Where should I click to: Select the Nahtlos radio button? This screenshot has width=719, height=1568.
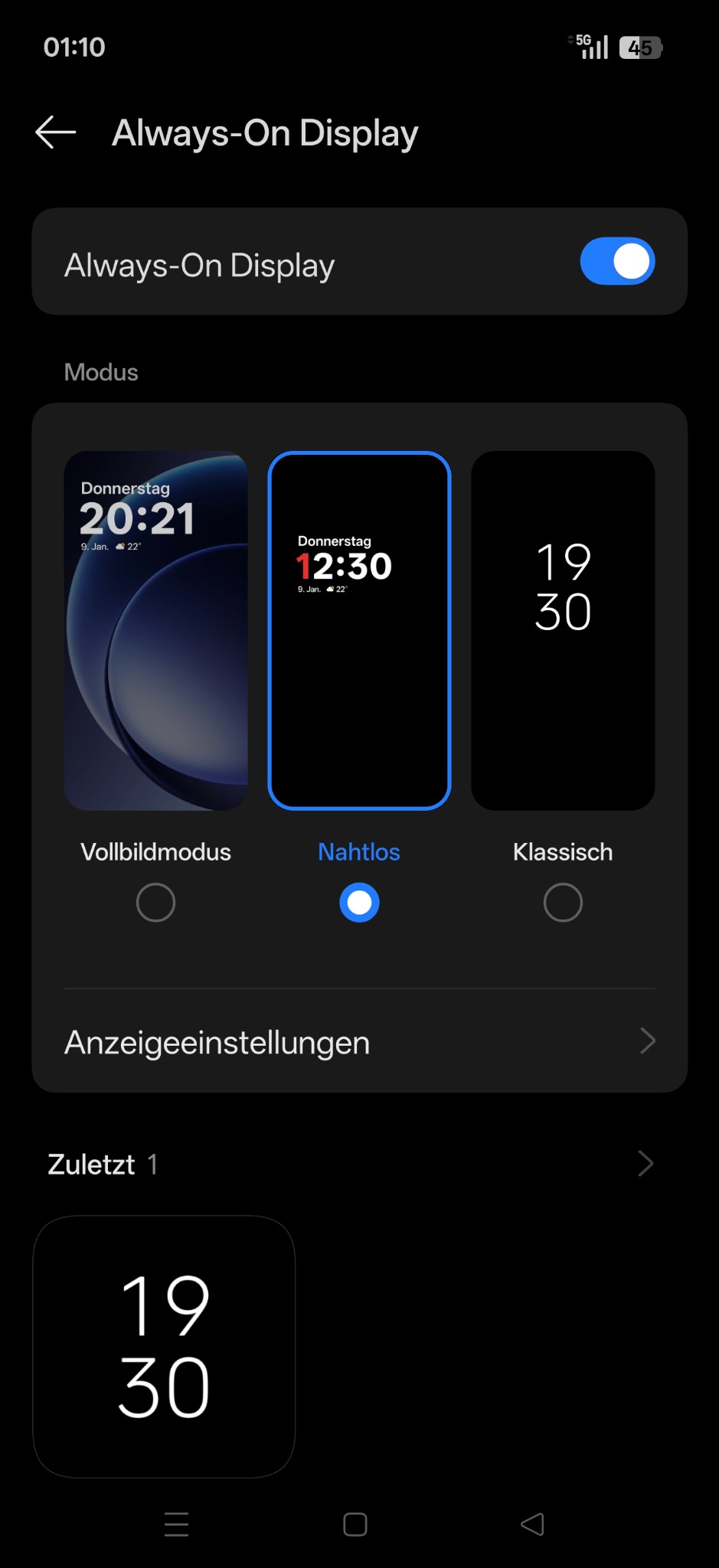pos(359,903)
